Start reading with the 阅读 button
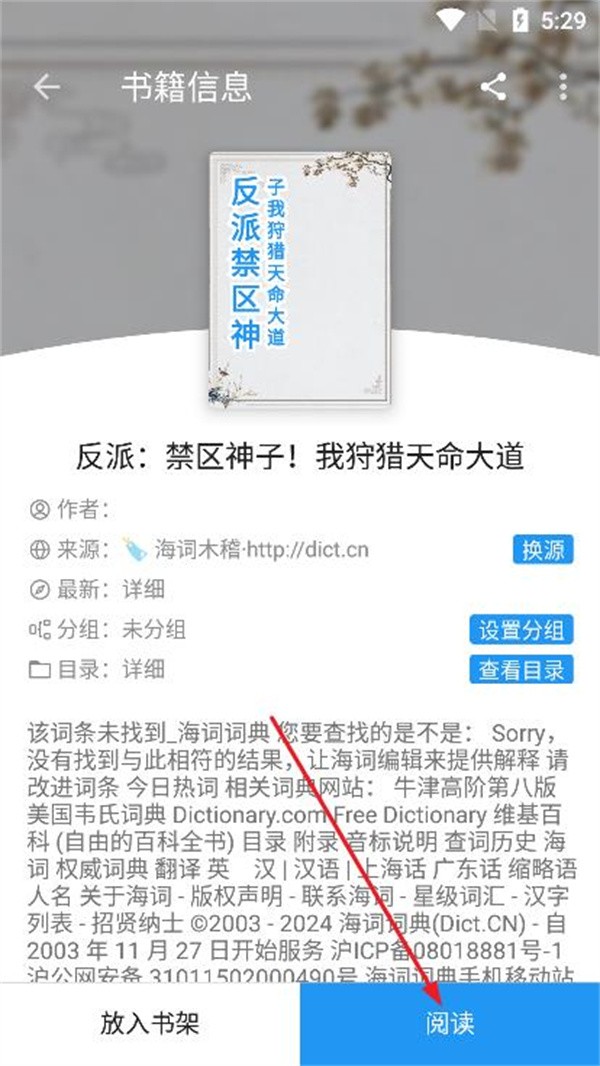The width and height of the screenshot is (600, 1066). pyautogui.click(x=449, y=1024)
